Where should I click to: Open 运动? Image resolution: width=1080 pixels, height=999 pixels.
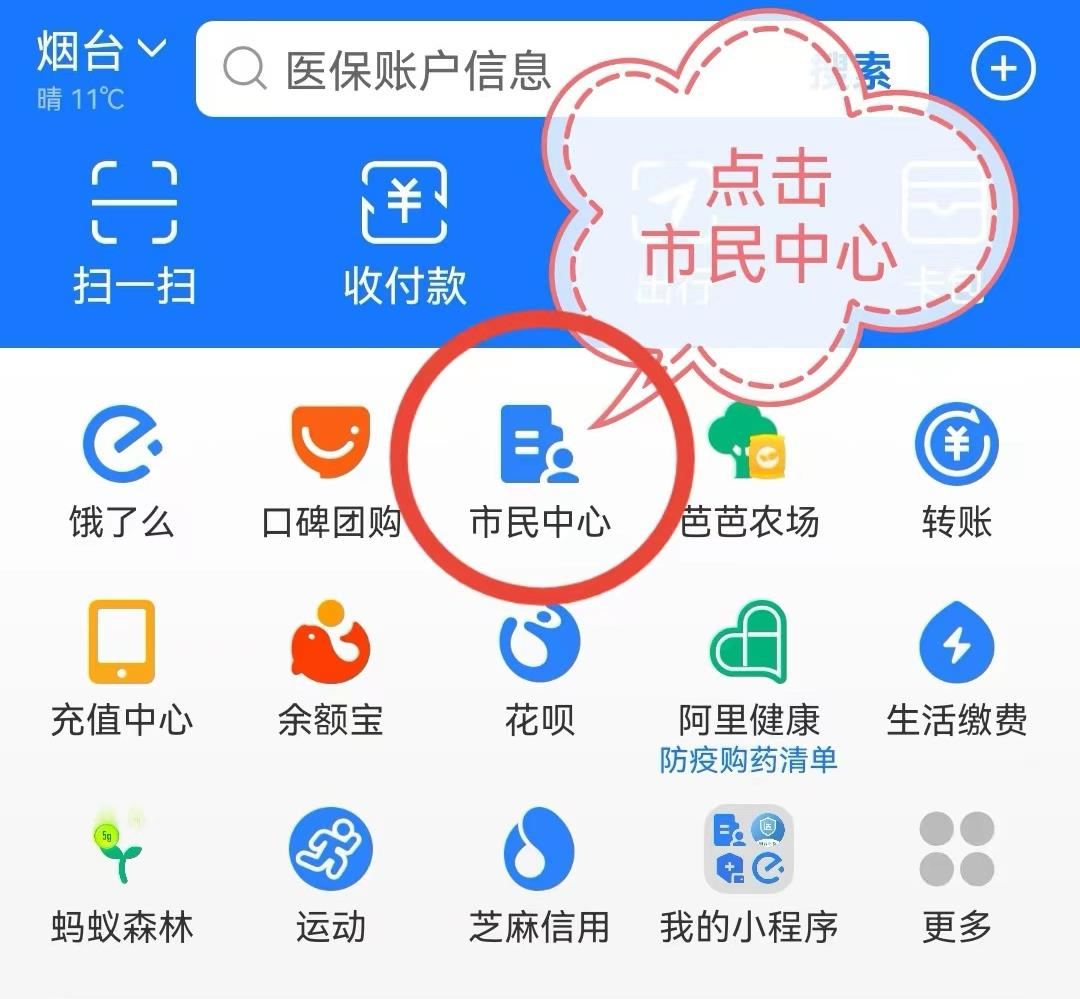click(331, 875)
